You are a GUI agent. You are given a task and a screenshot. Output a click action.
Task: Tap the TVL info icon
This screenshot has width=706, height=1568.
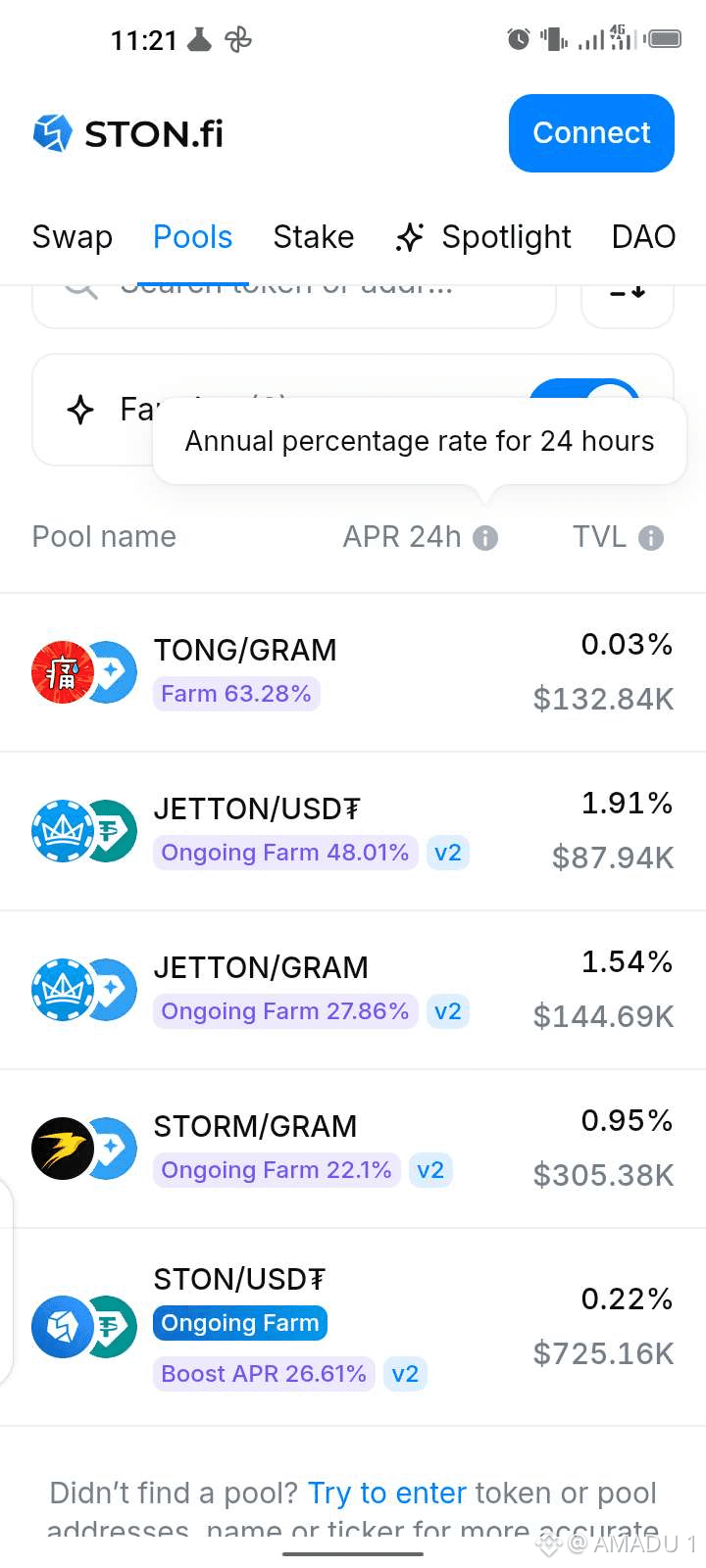pyautogui.click(x=651, y=538)
